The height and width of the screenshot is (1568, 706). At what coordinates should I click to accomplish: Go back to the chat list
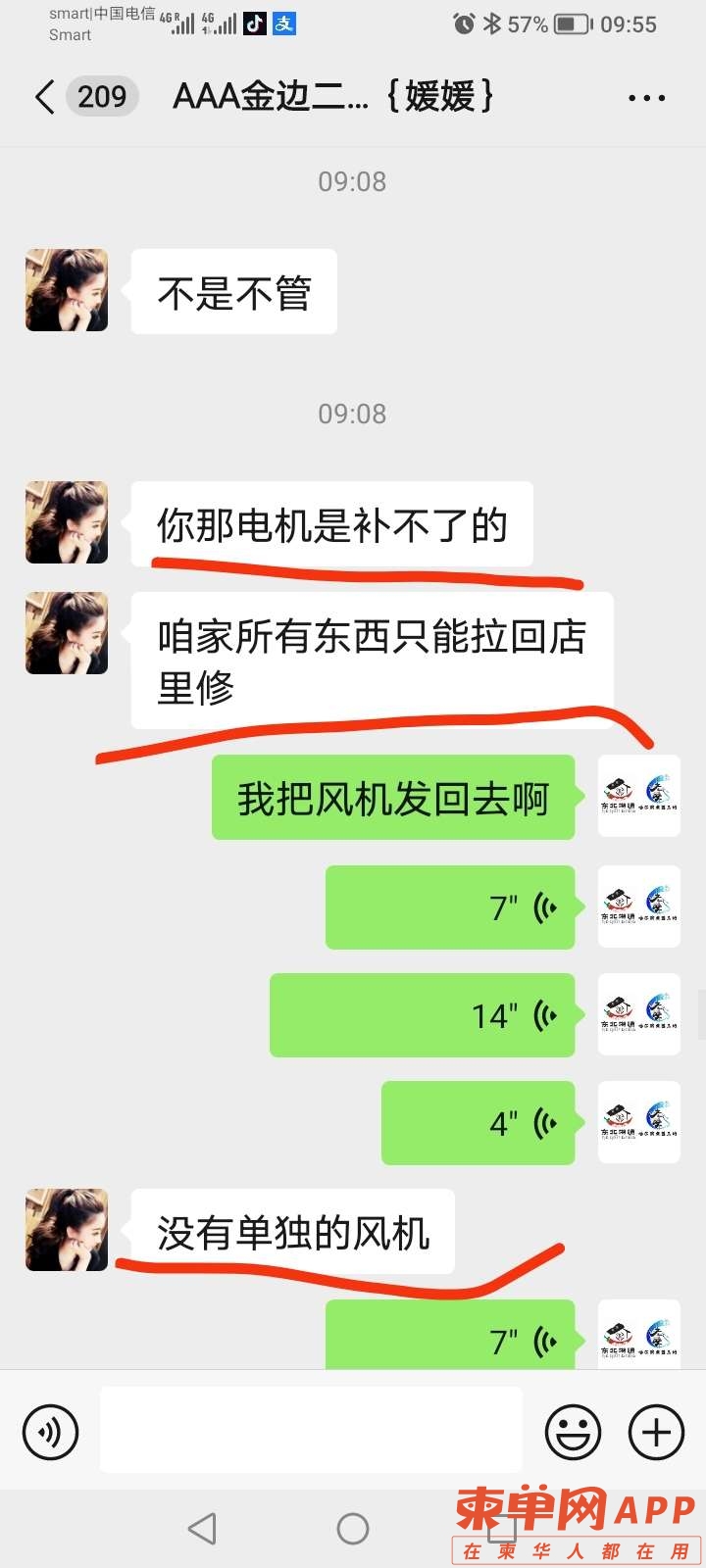pyautogui.click(x=45, y=97)
